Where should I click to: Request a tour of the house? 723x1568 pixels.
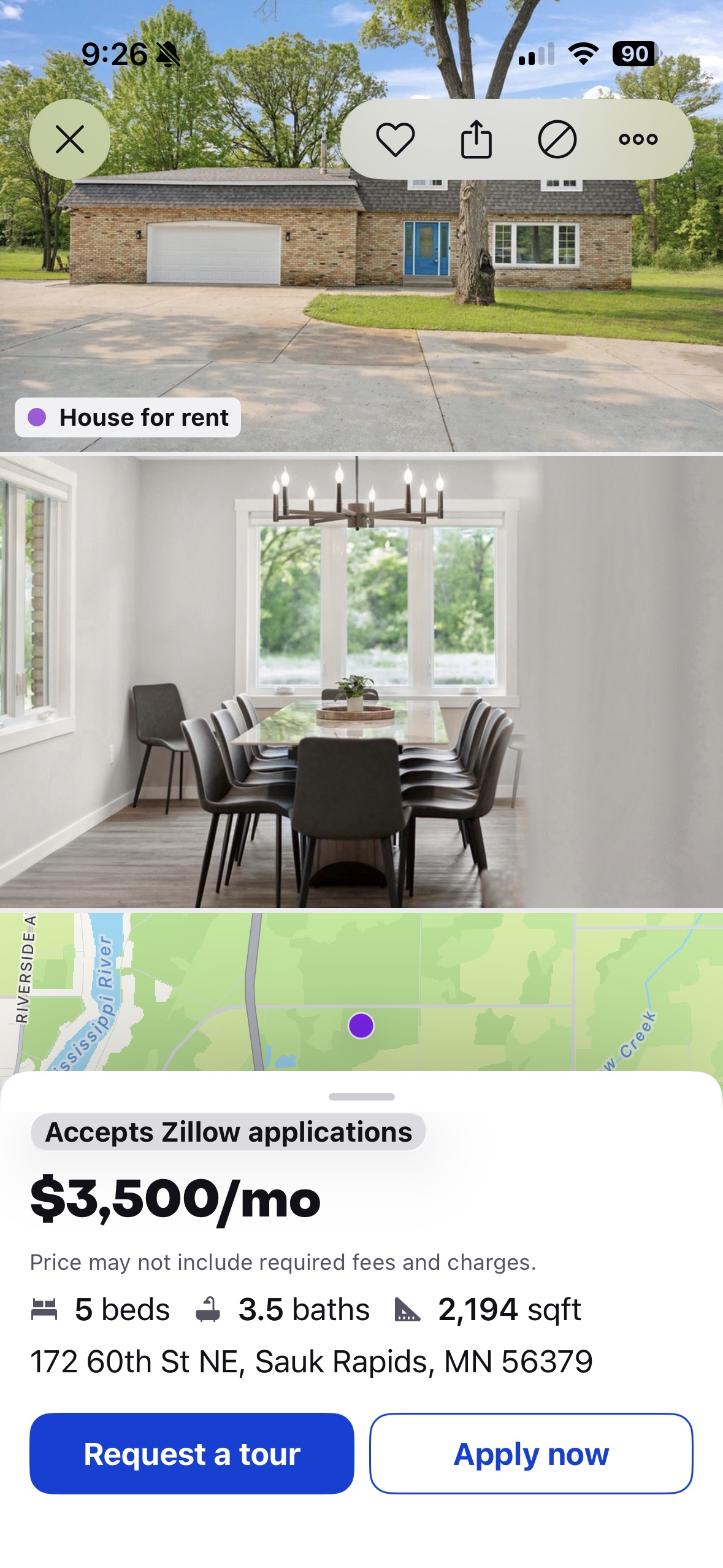pyautogui.click(x=192, y=1454)
